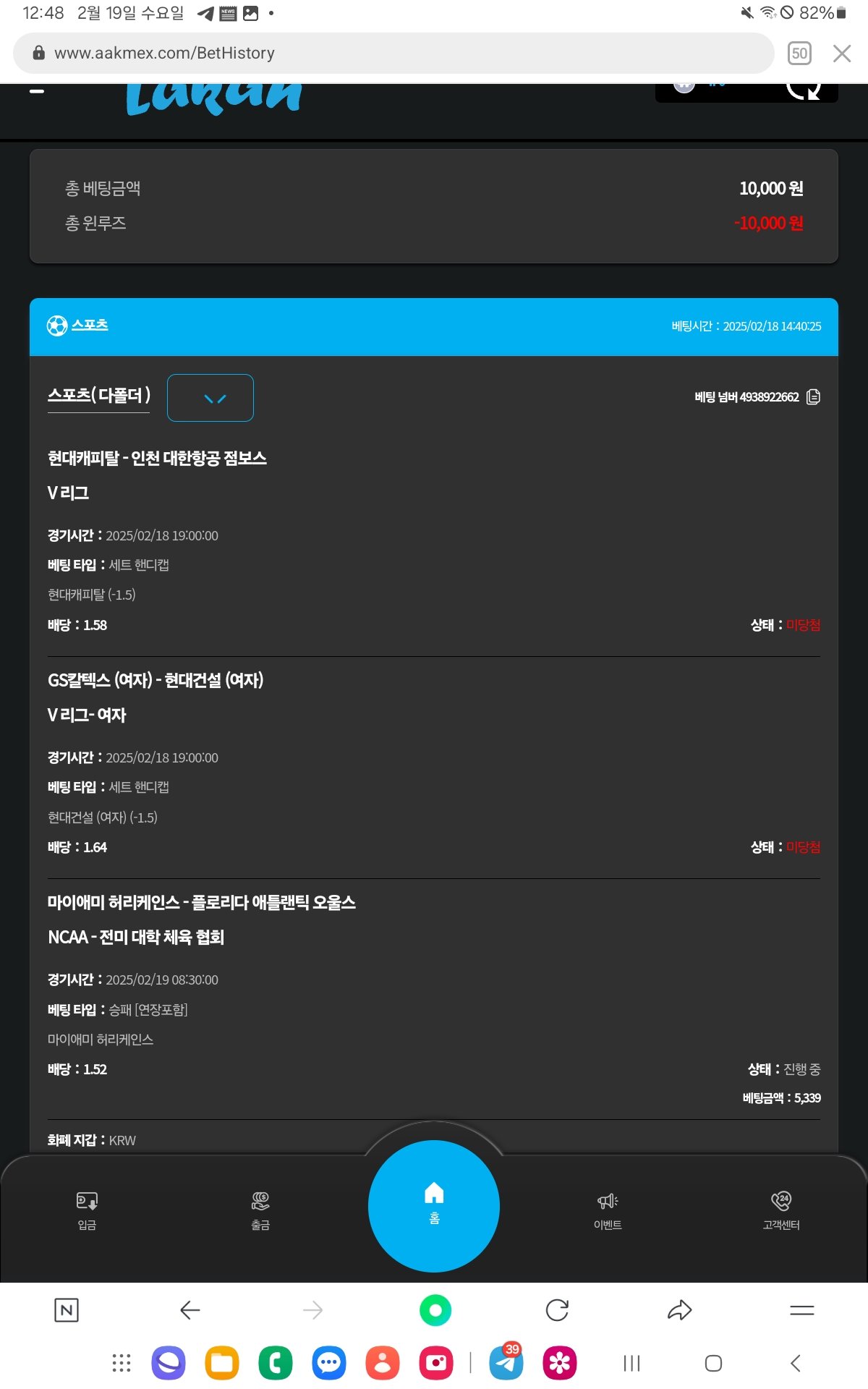The image size is (868, 1389).
Task: Open the site menu at the top left
Action: click(36, 91)
